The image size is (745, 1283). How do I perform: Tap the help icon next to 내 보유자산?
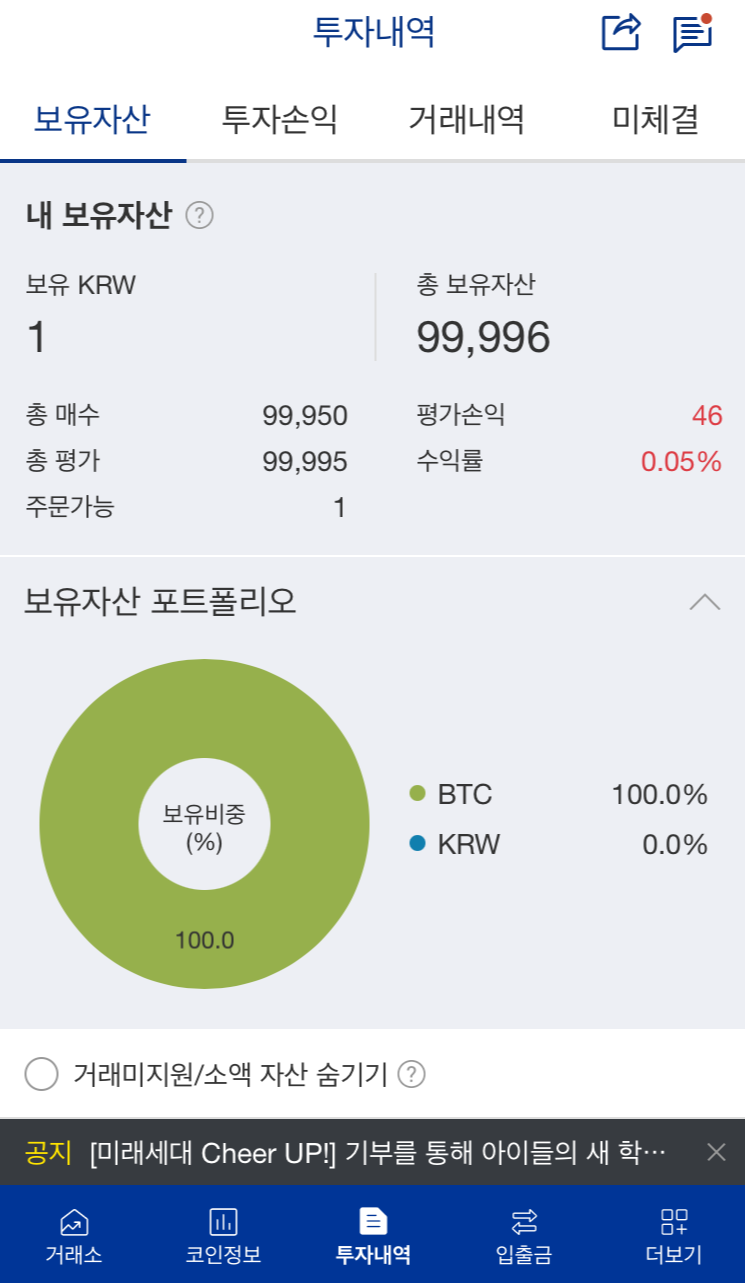[199, 214]
